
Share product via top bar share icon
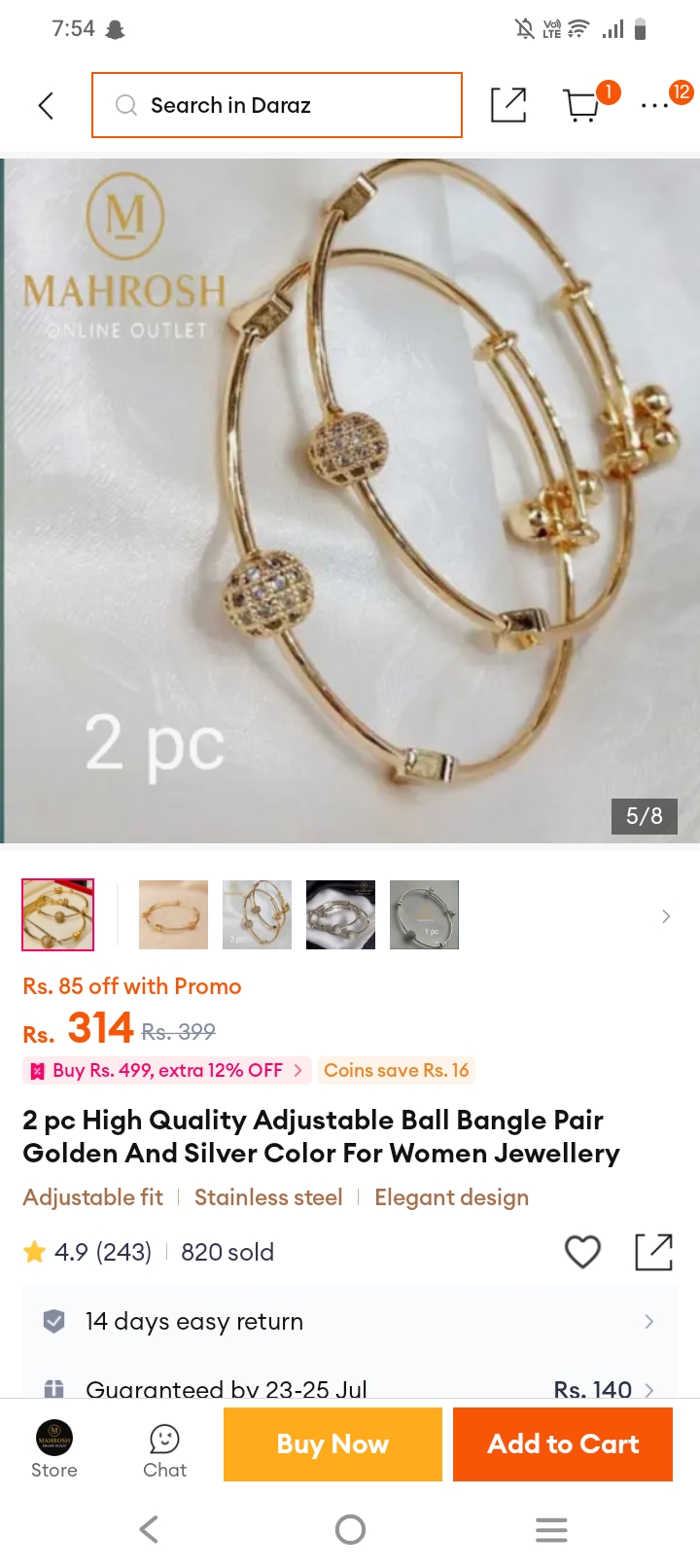[x=508, y=105]
